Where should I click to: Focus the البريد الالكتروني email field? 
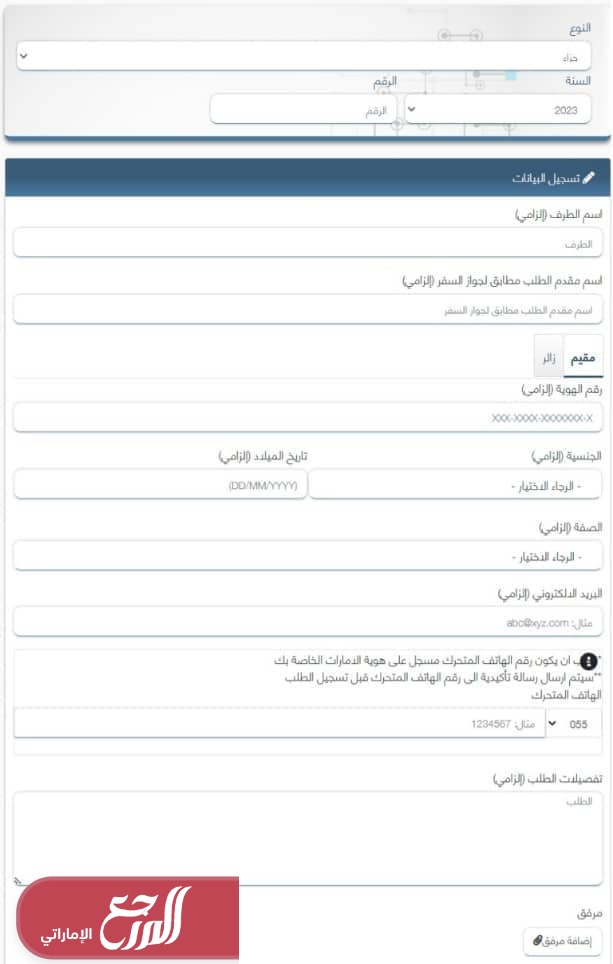(307, 622)
